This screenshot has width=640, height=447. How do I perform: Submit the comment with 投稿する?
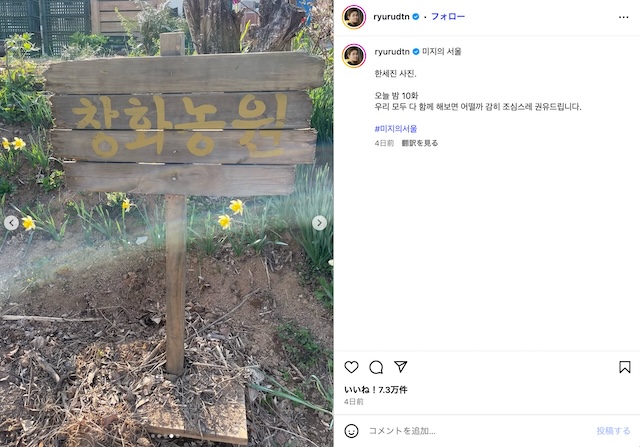click(613, 431)
